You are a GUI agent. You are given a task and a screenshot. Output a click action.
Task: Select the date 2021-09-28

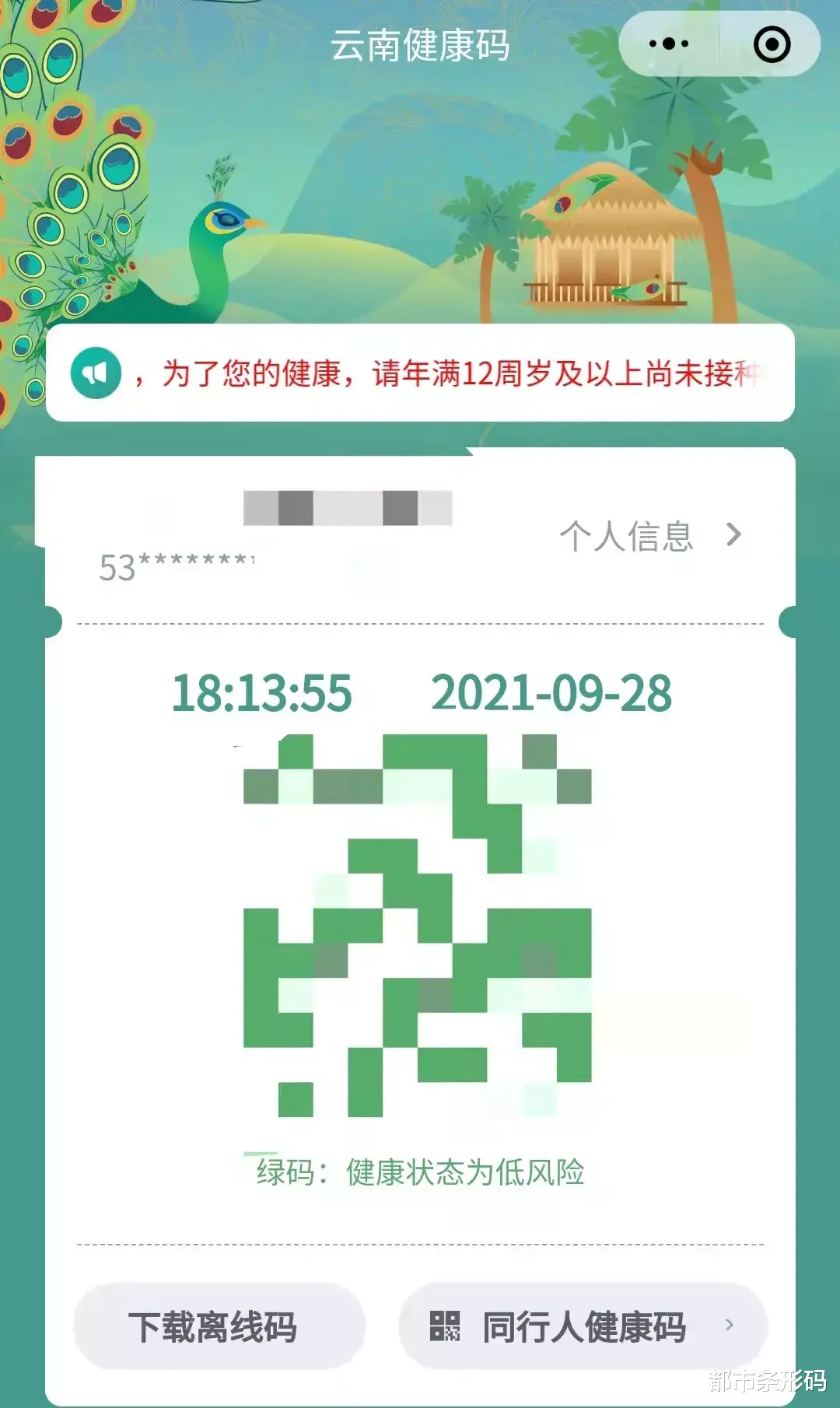coord(552,695)
